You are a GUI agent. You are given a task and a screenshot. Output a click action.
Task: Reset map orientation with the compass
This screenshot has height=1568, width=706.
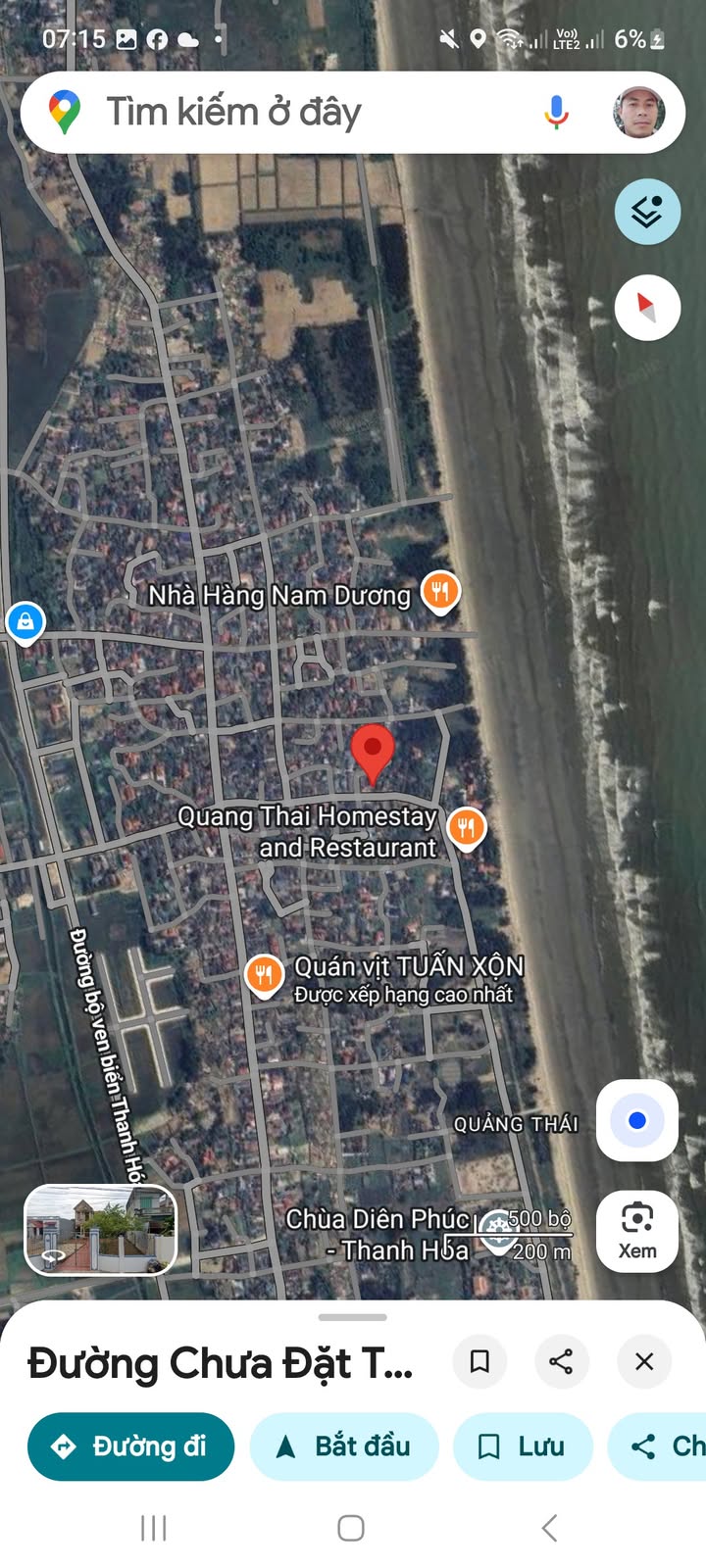click(647, 308)
